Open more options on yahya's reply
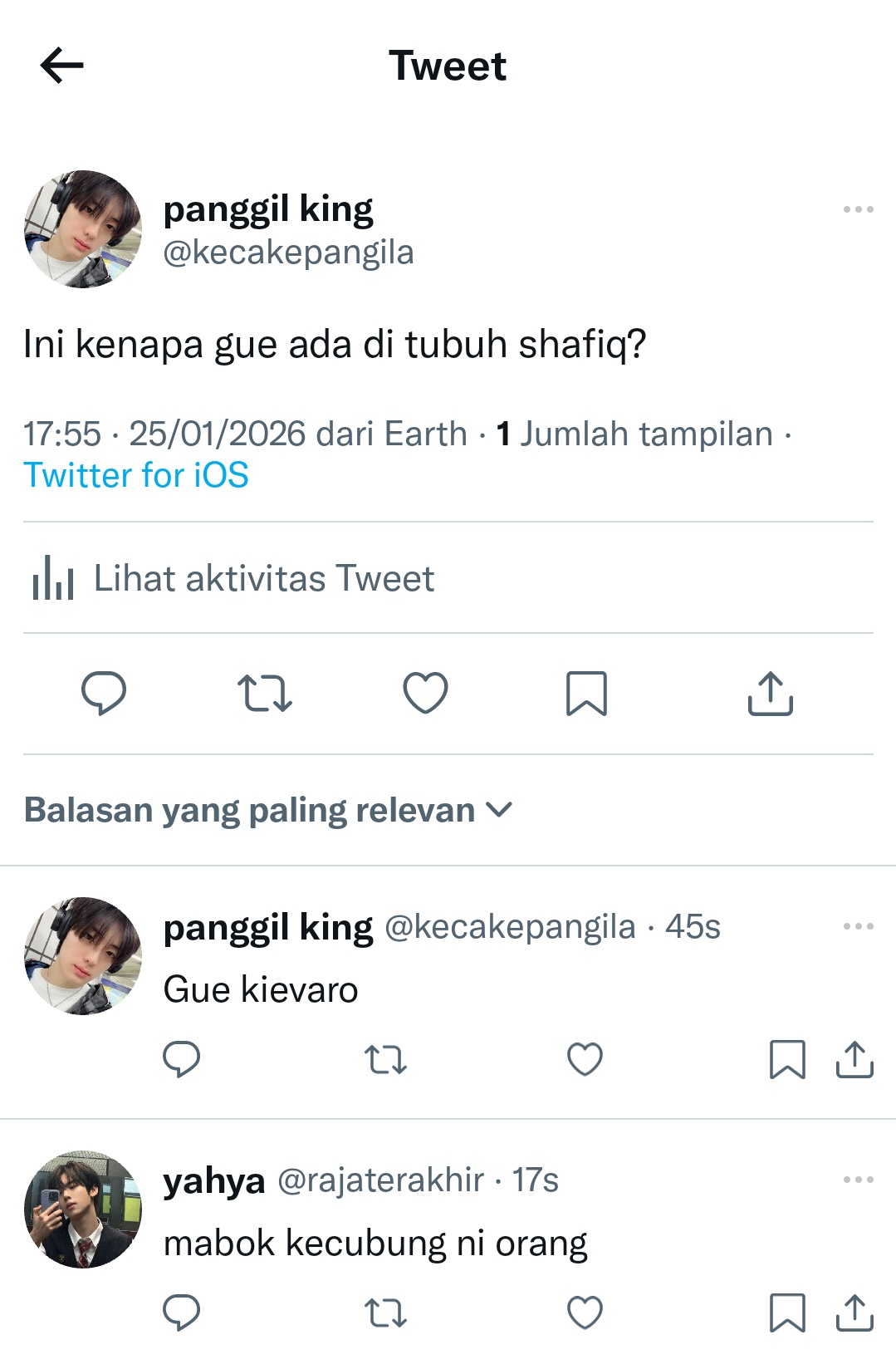 click(858, 1180)
